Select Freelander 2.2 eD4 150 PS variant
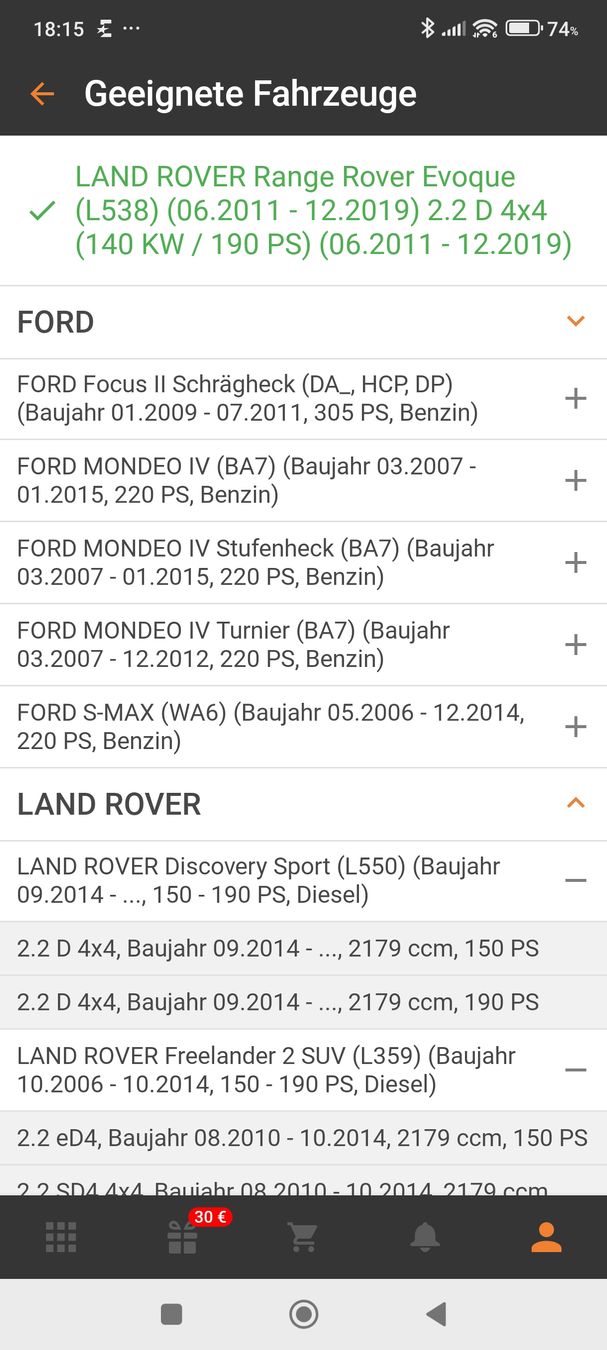This screenshot has width=607, height=1350. (x=302, y=1138)
